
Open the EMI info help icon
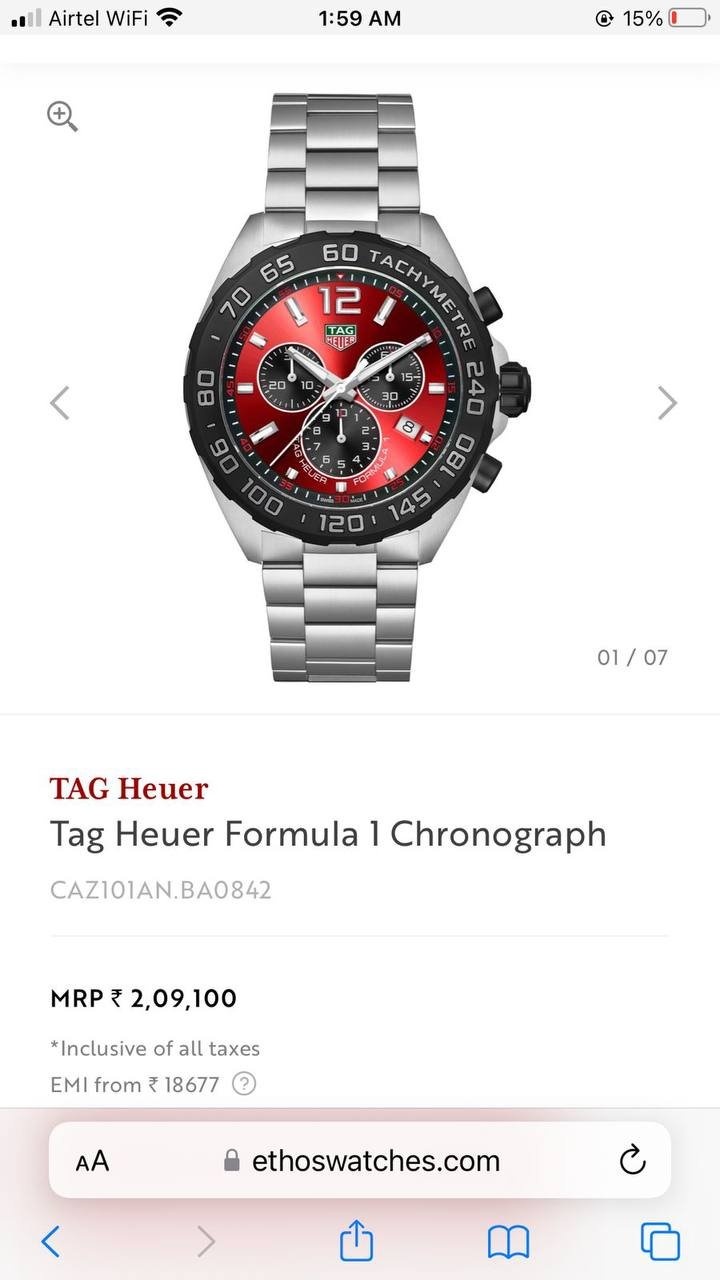point(244,1084)
